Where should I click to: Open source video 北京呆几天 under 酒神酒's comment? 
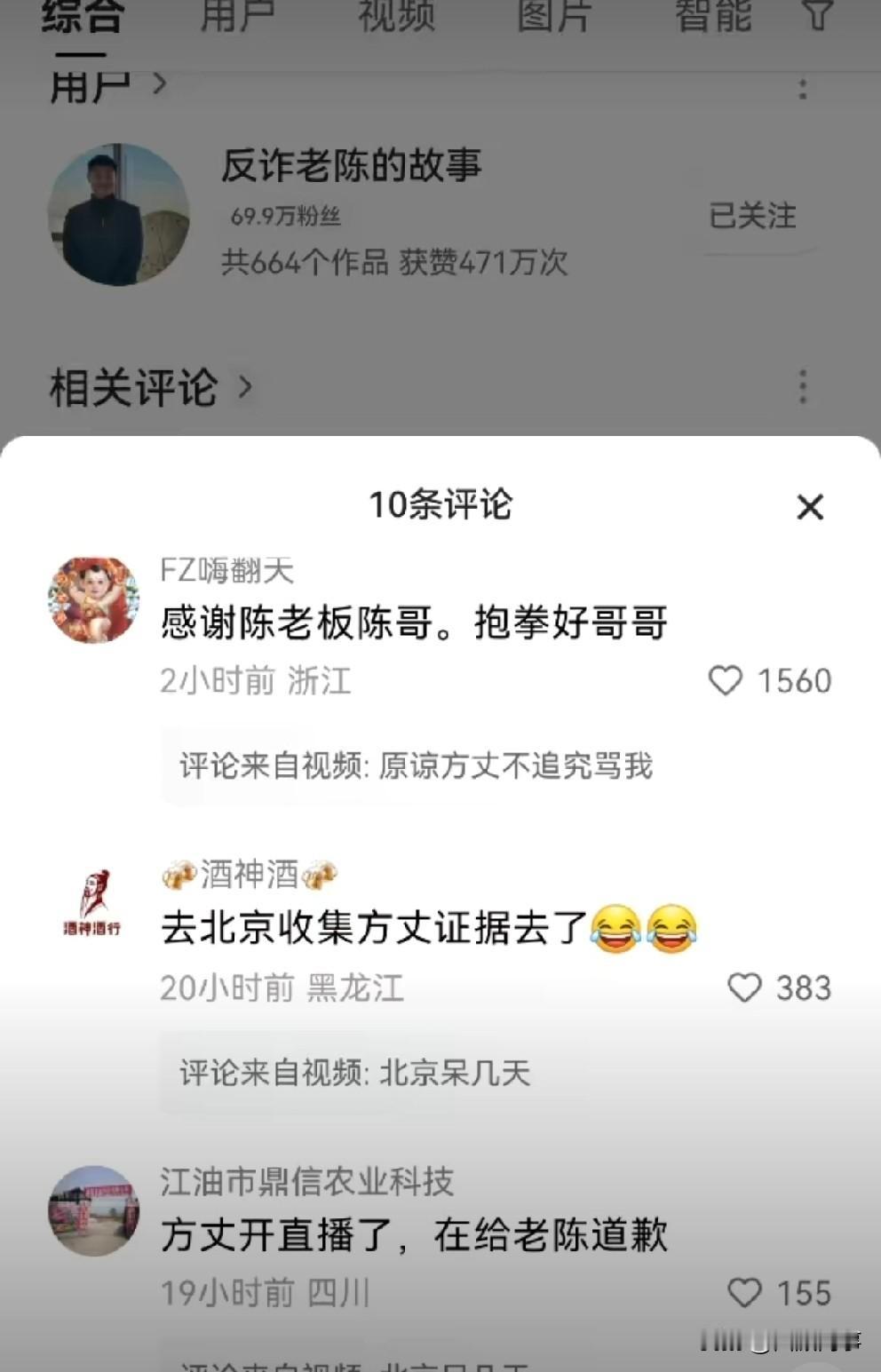point(355,1073)
